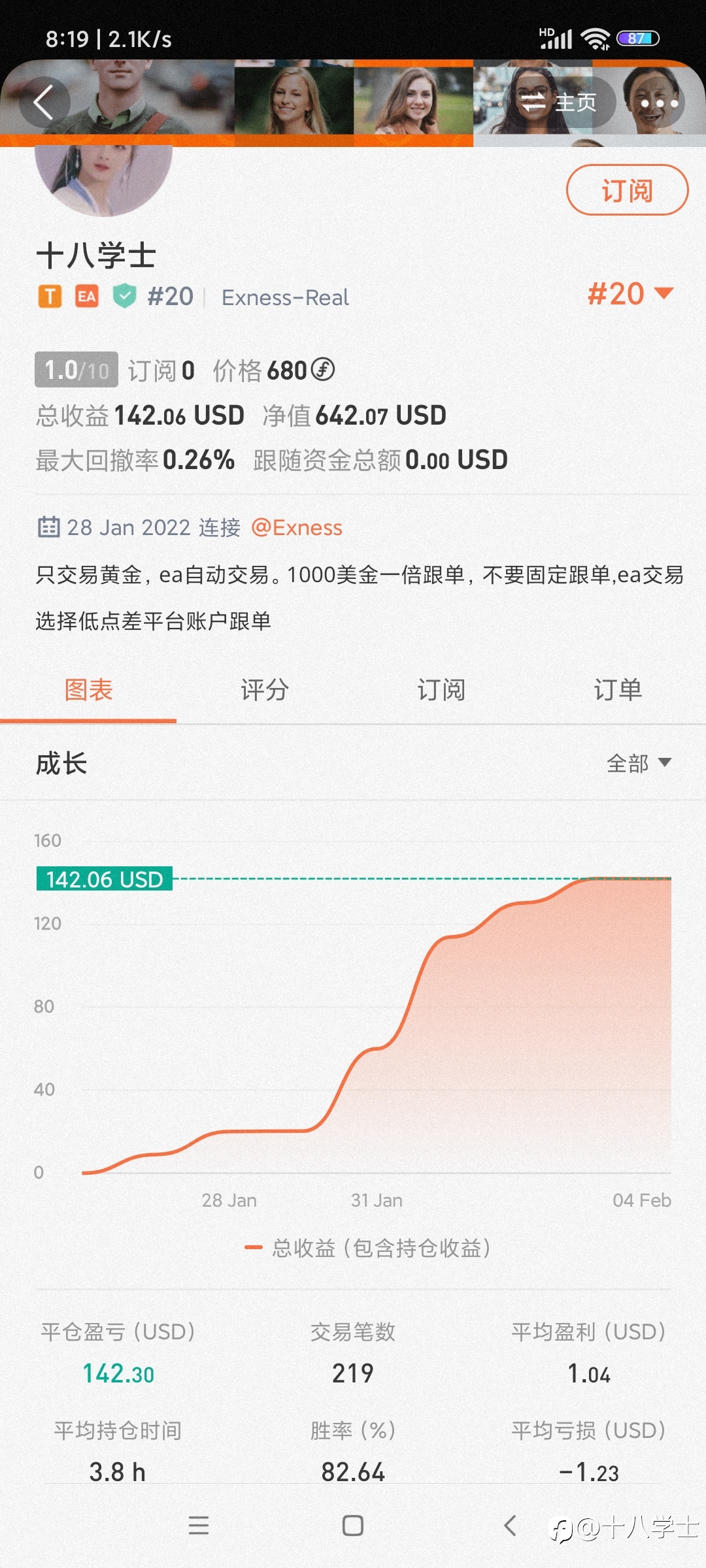Tap the system home button
Viewport: 706px width, 1568px height.
coord(353,1526)
